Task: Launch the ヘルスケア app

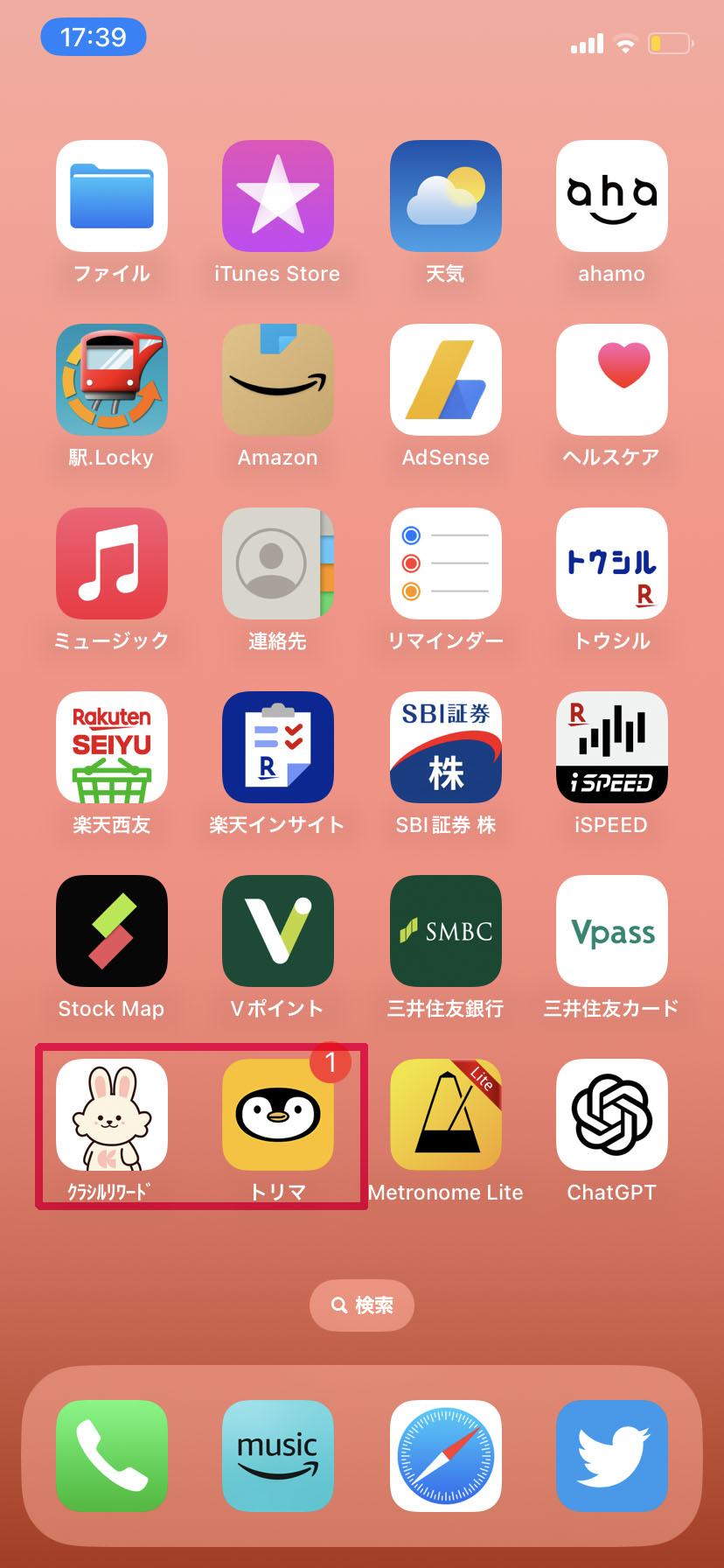Action: [x=612, y=380]
